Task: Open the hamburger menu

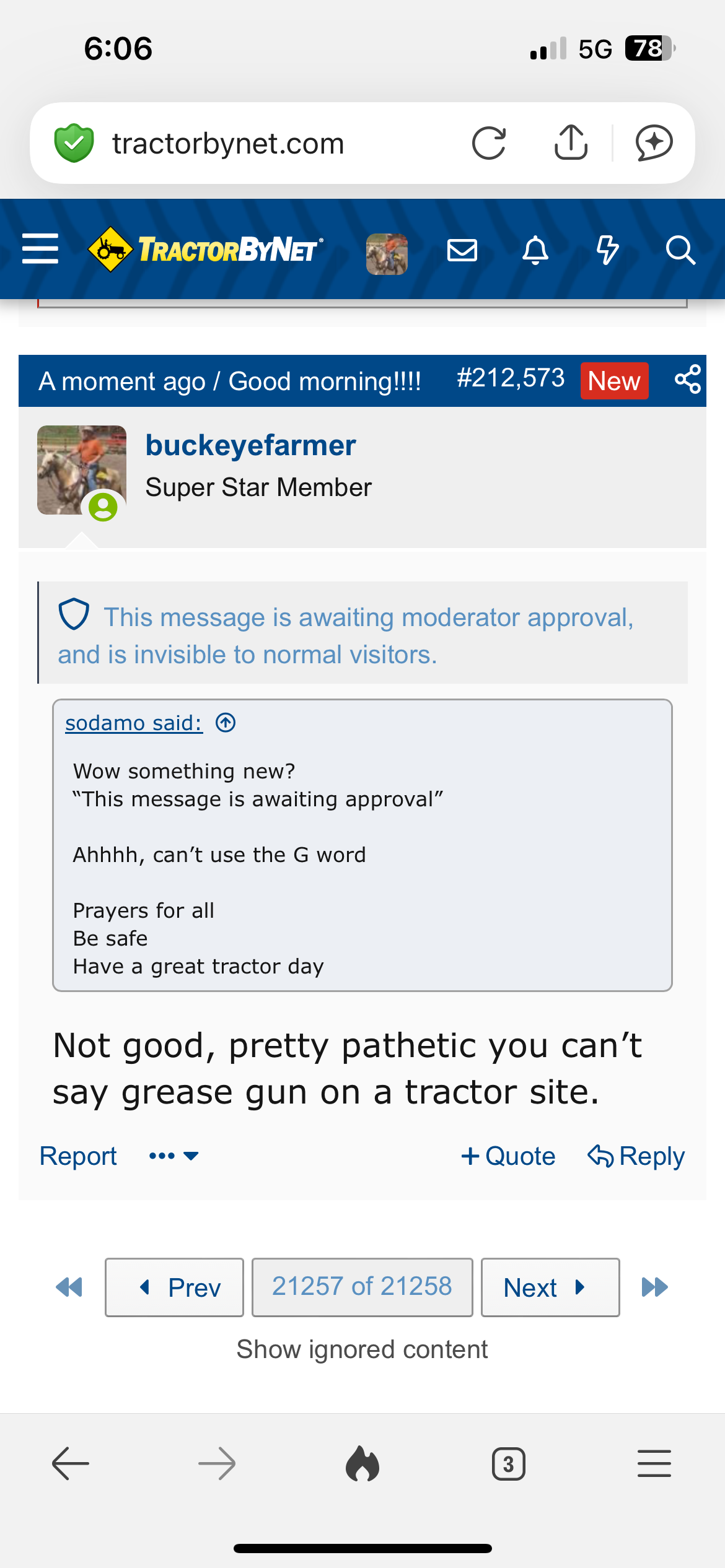Action: pyautogui.click(x=40, y=249)
